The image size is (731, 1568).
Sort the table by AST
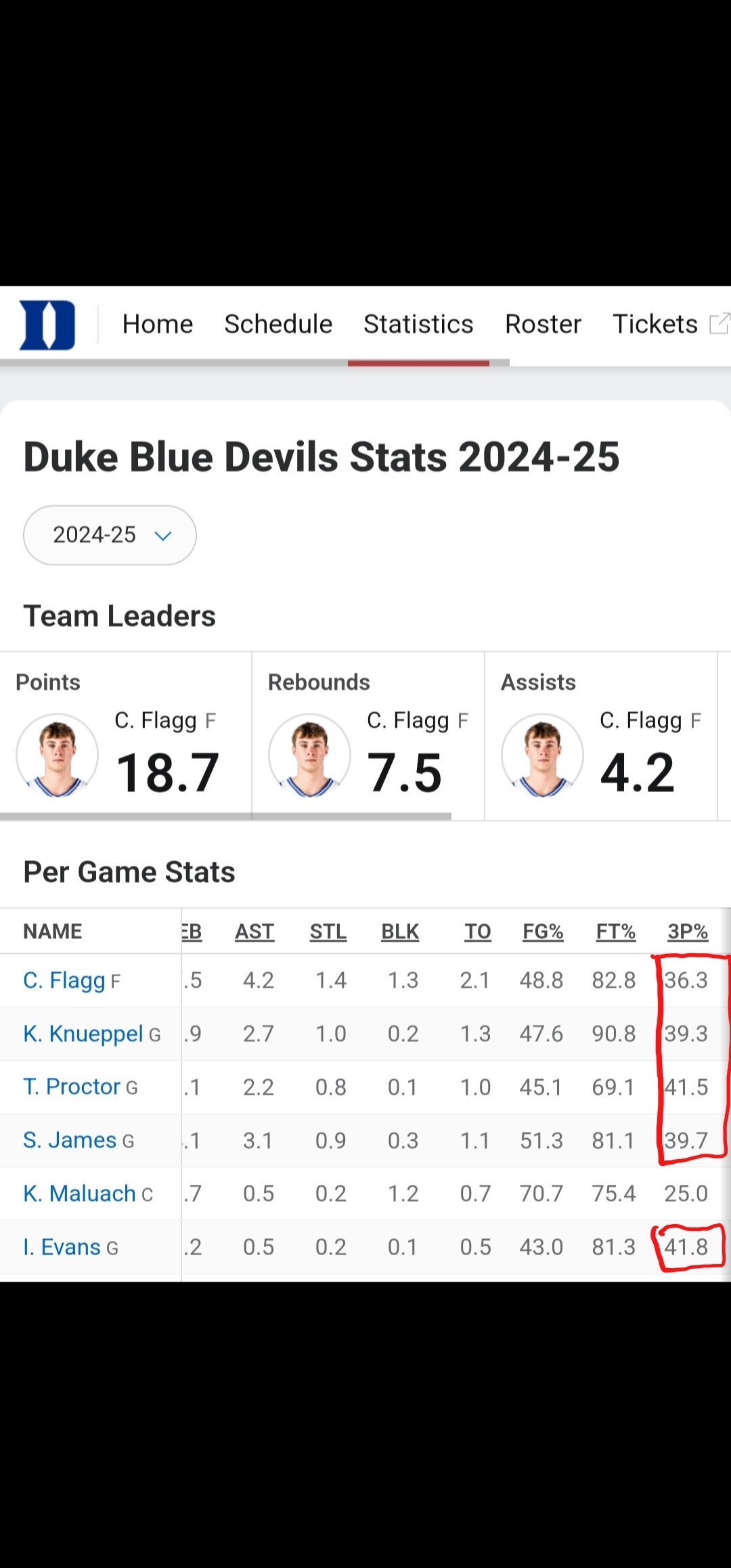[254, 932]
